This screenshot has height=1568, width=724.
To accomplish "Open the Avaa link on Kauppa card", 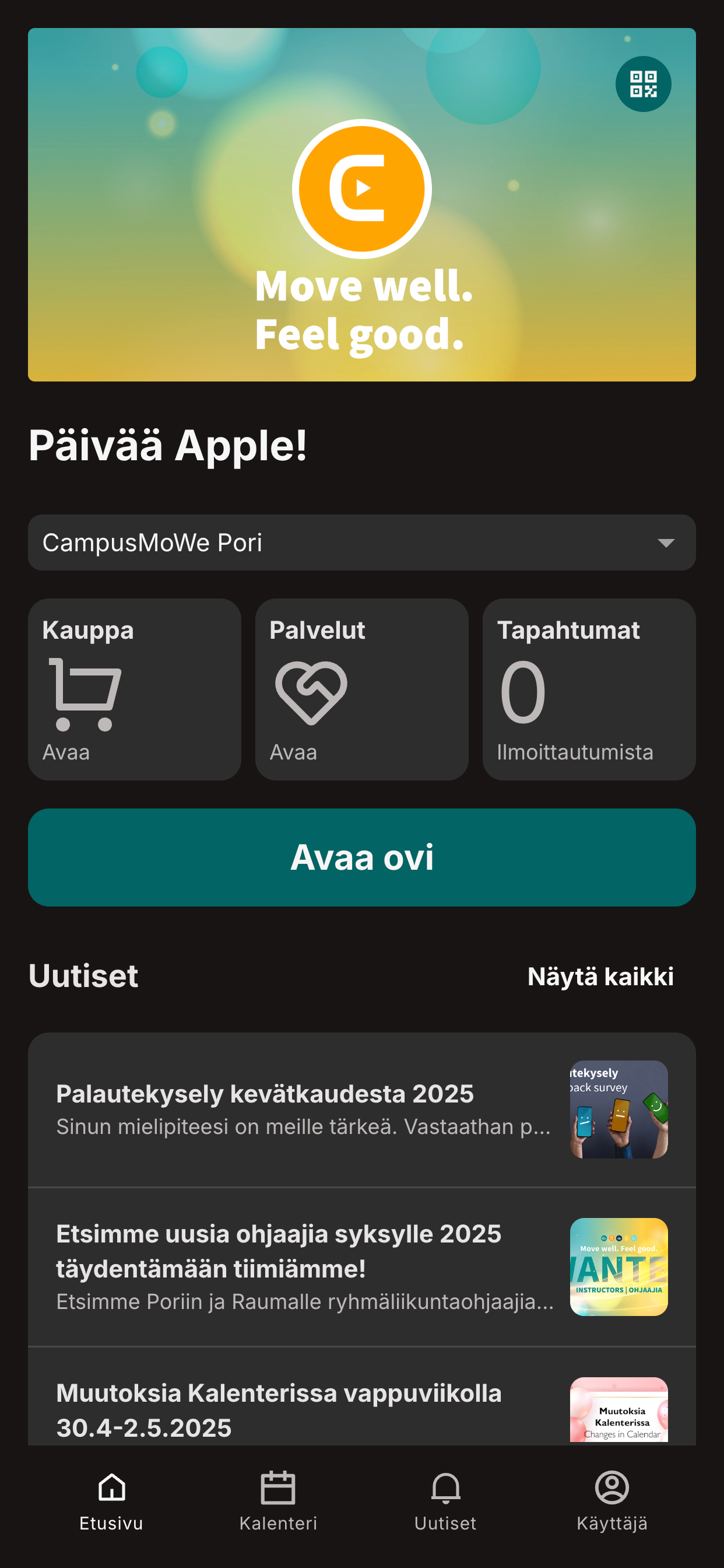I will (68, 752).
